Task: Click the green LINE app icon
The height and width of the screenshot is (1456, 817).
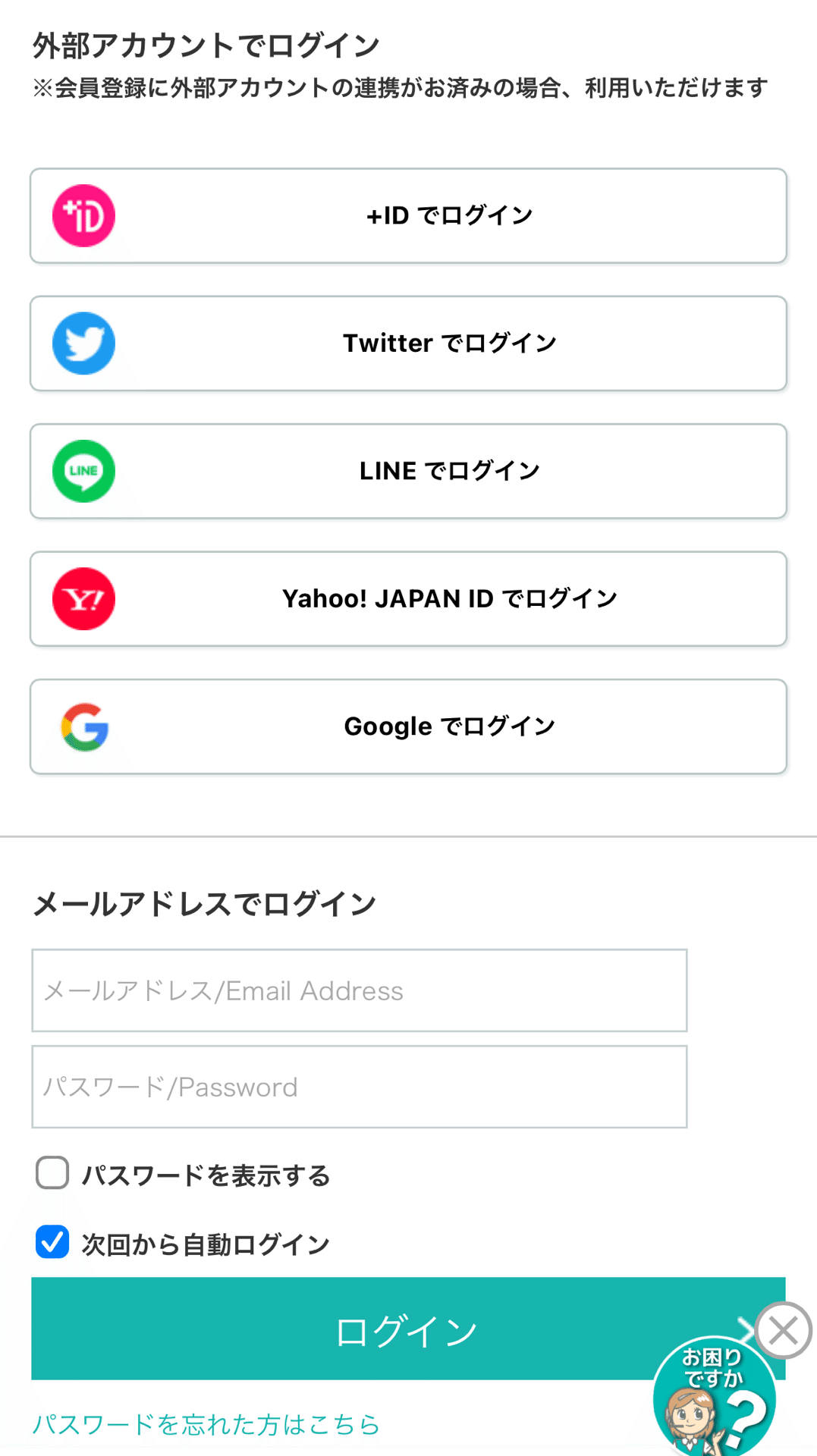Action: (83, 470)
